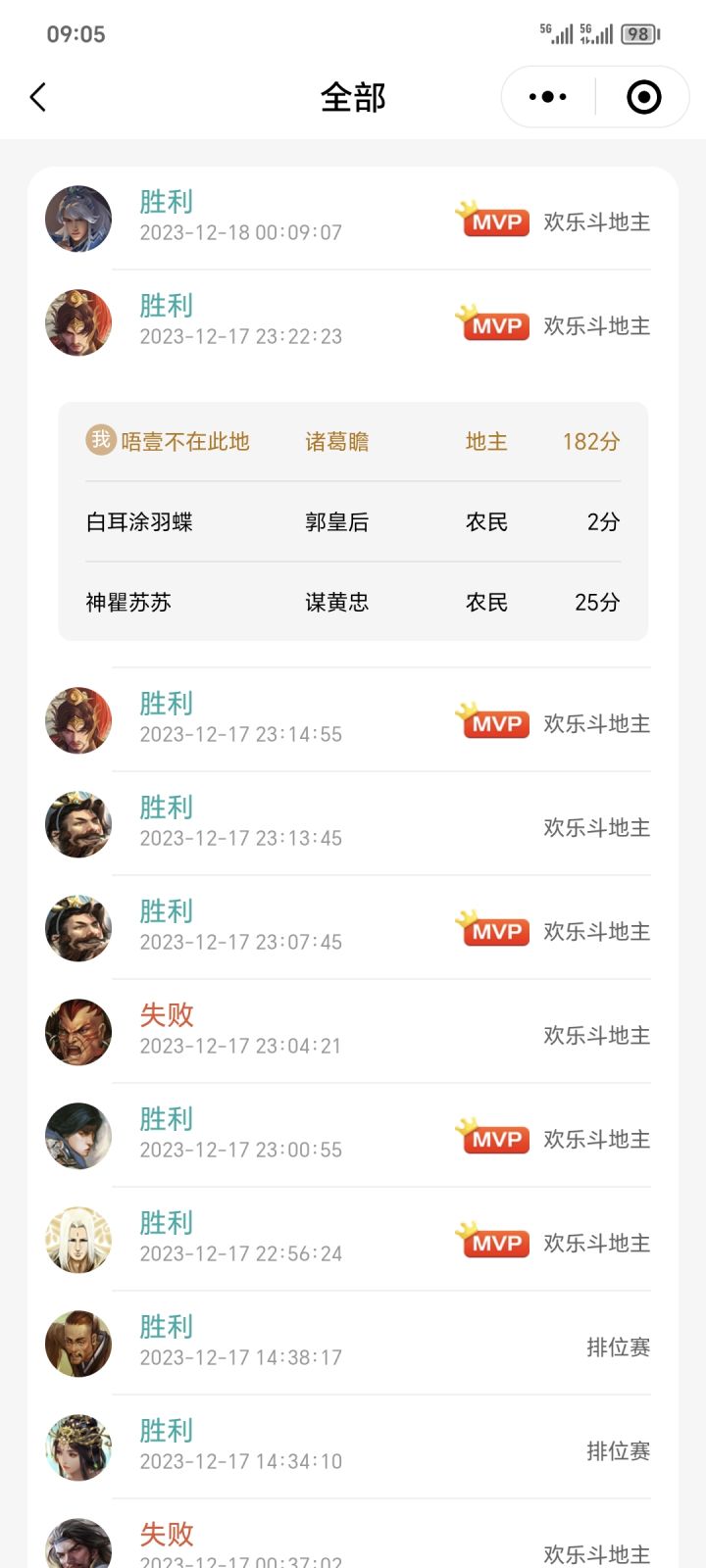Go back using the top-left arrow
Image resolution: width=706 pixels, height=1568 pixels.
coord(39,97)
